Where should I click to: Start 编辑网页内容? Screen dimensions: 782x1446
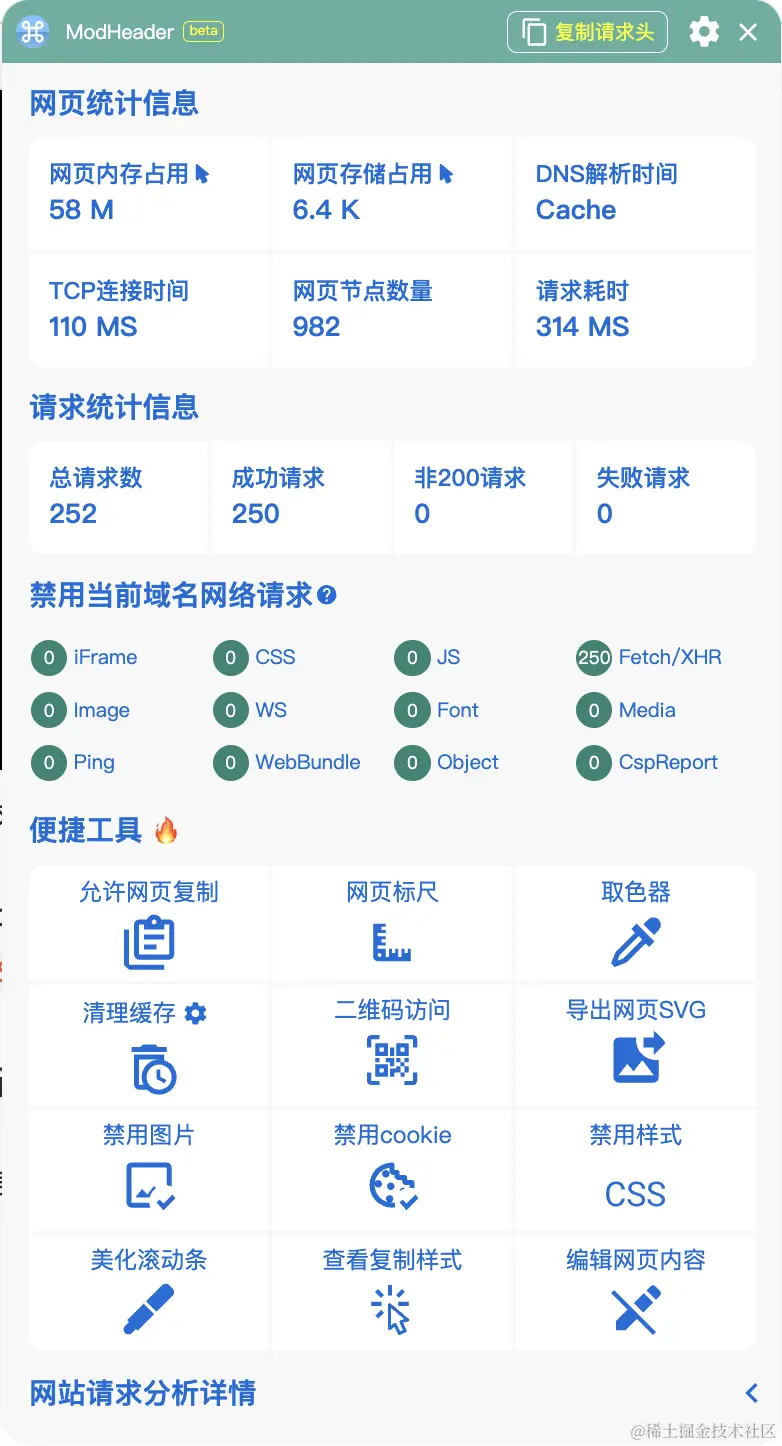tap(635, 1293)
